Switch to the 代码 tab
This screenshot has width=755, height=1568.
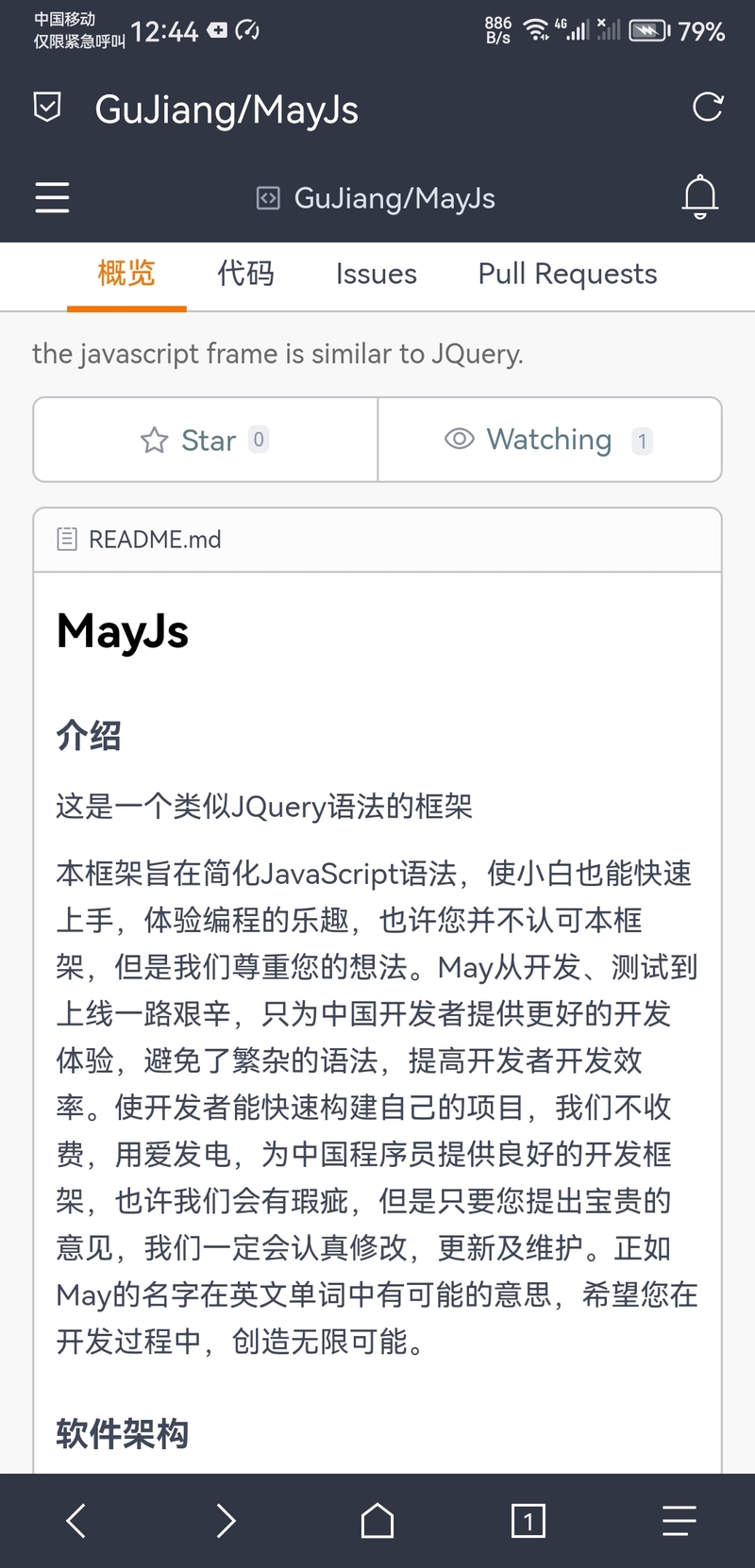[245, 274]
